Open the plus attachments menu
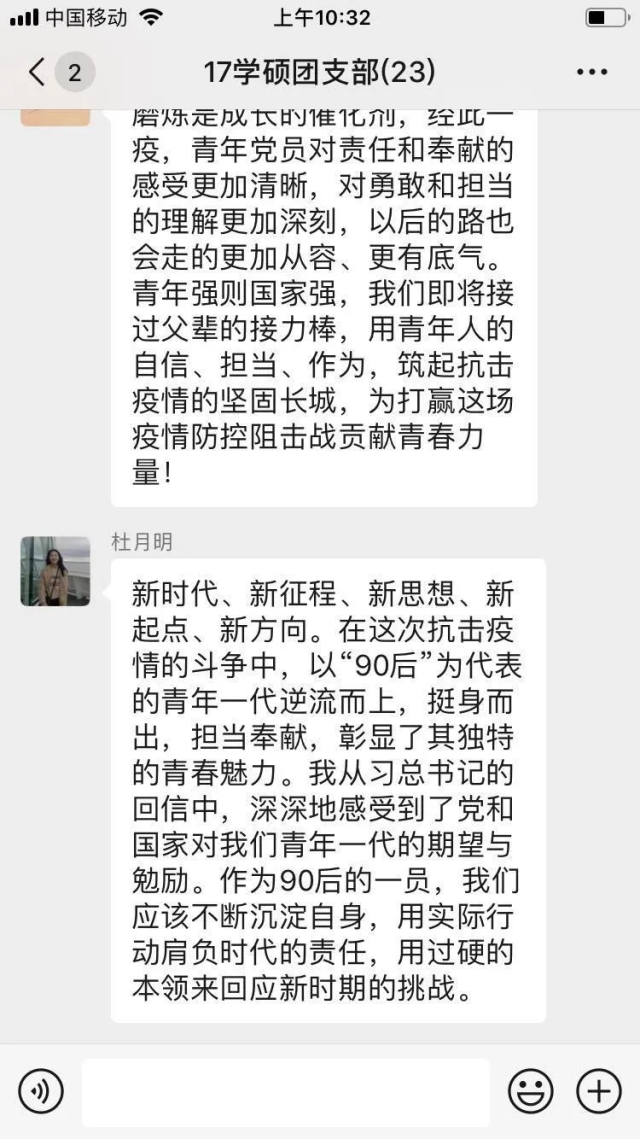640x1139 pixels. point(599,1091)
